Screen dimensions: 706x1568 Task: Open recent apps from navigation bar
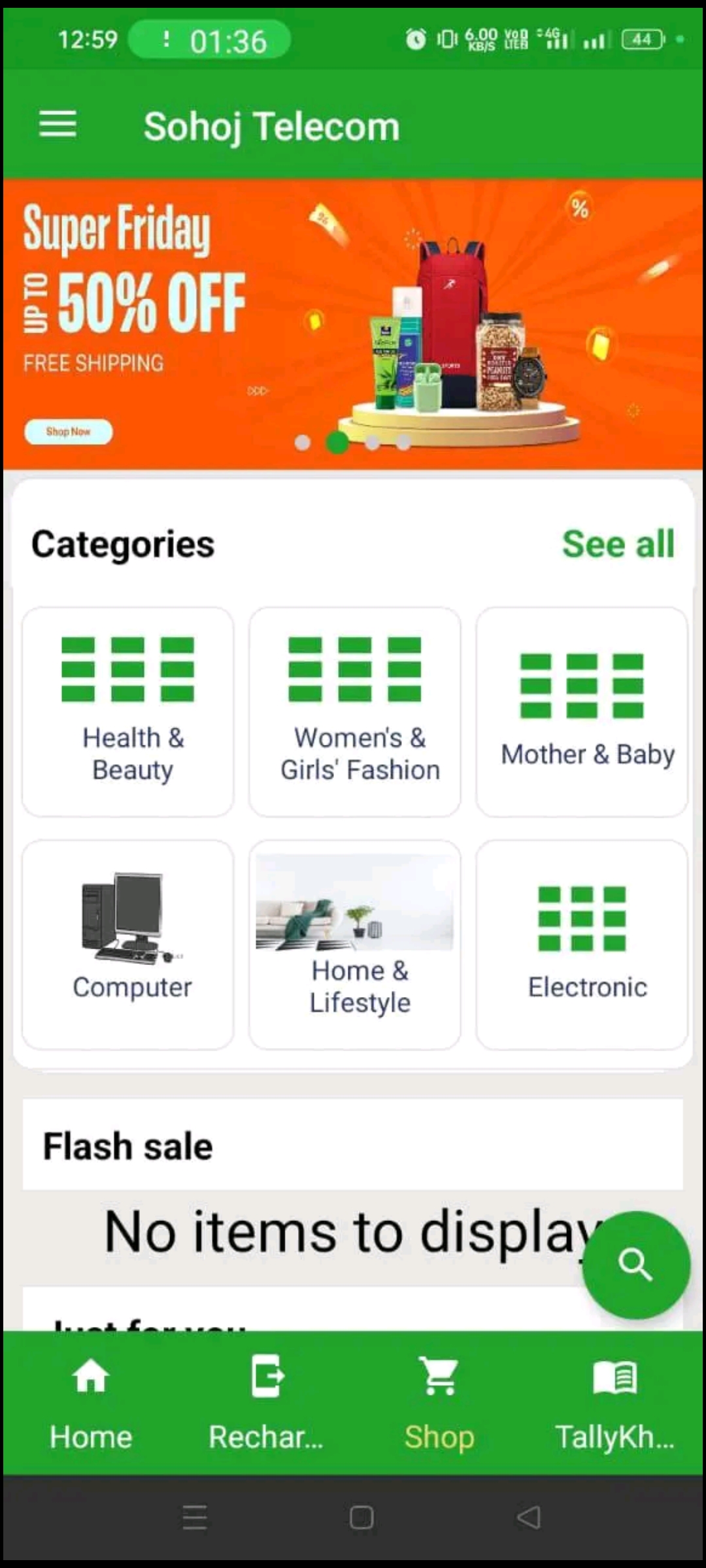pos(195,1517)
